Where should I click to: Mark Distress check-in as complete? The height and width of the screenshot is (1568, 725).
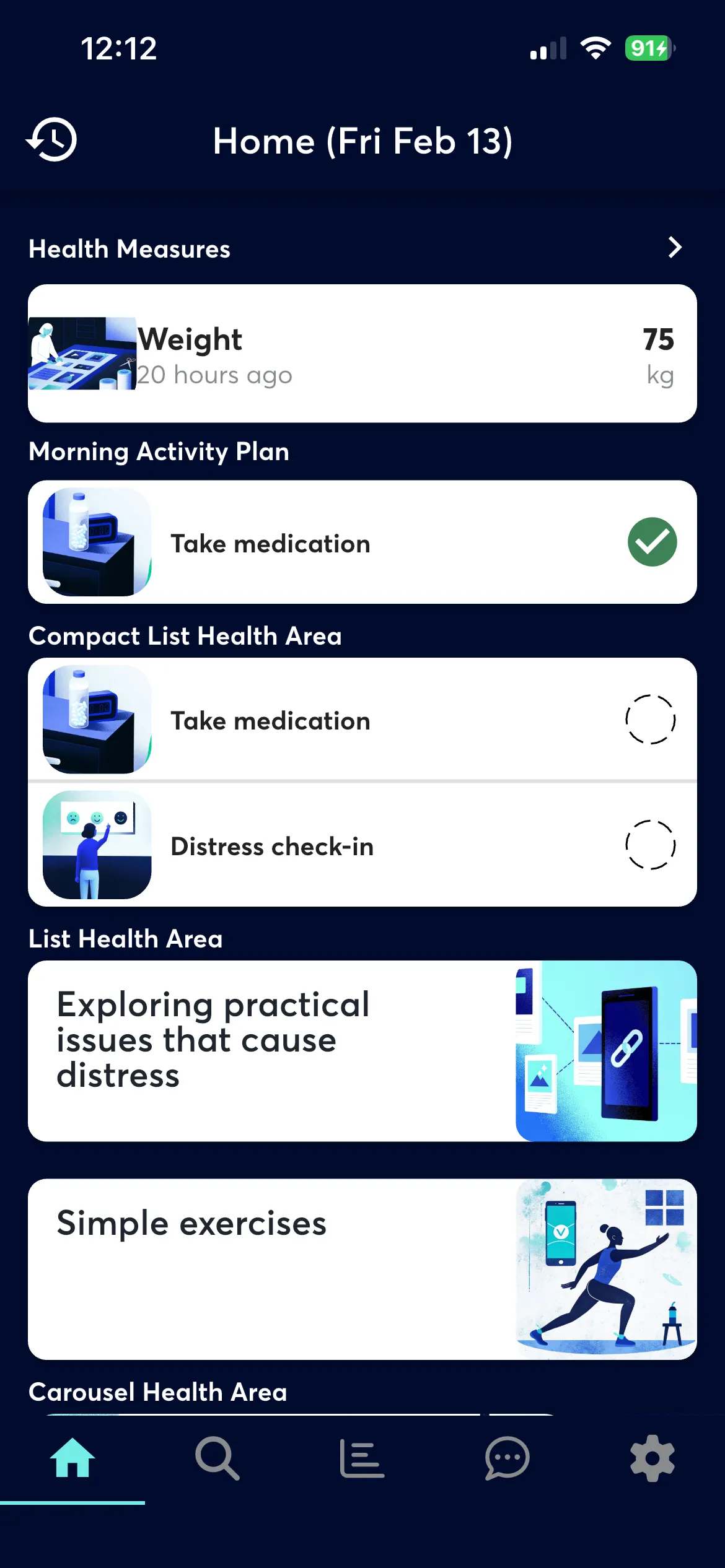(x=650, y=845)
